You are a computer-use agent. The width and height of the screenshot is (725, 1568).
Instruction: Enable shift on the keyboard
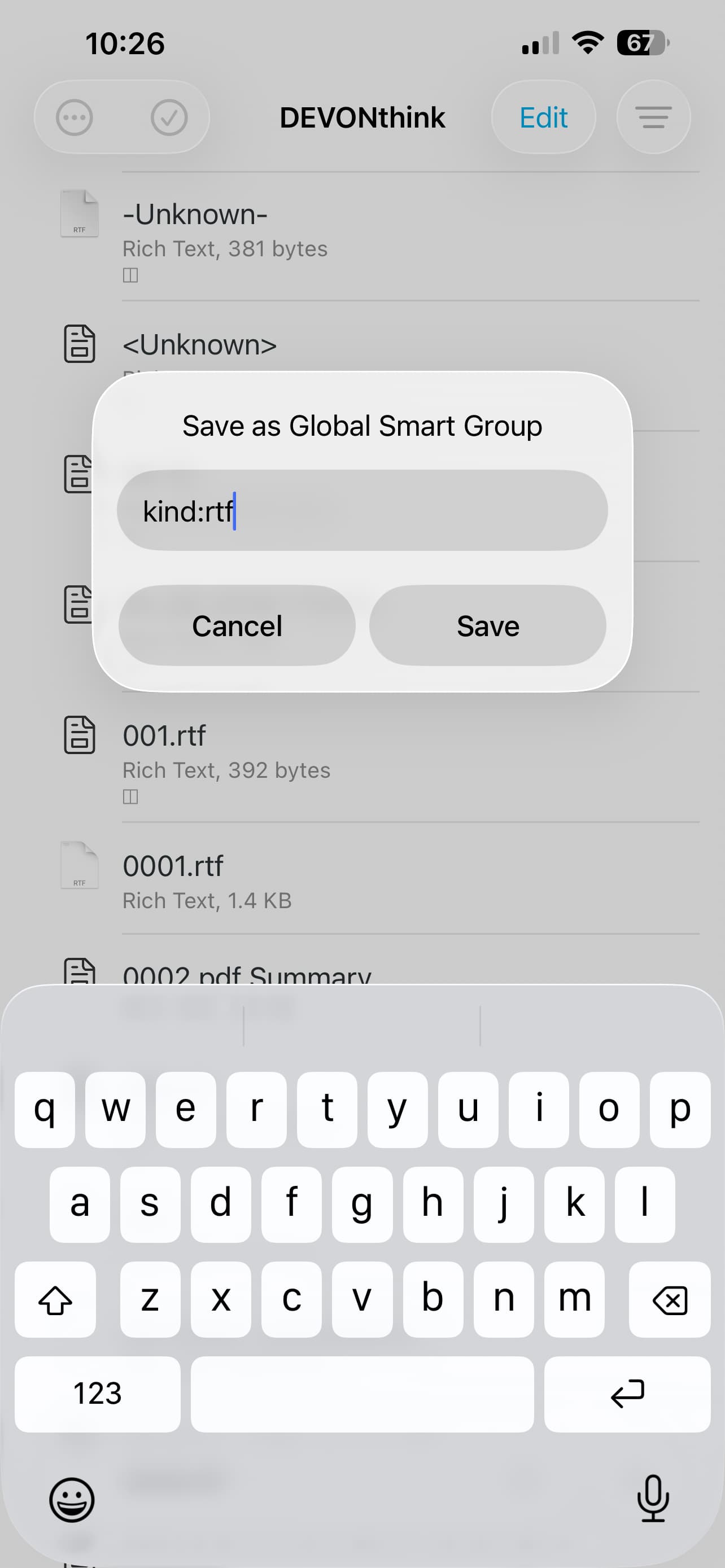55,1300
